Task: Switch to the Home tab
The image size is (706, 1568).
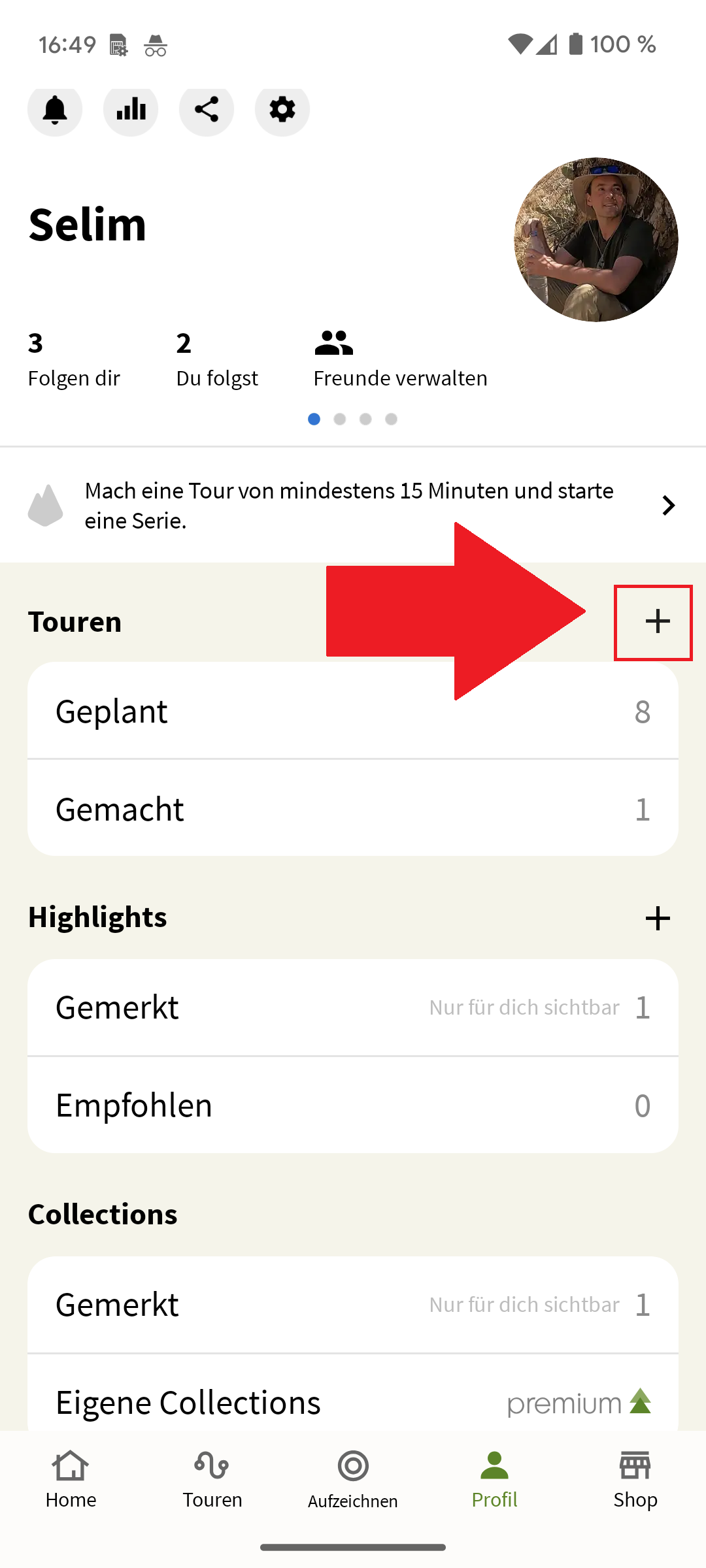Action: (x=71, y=1479)
